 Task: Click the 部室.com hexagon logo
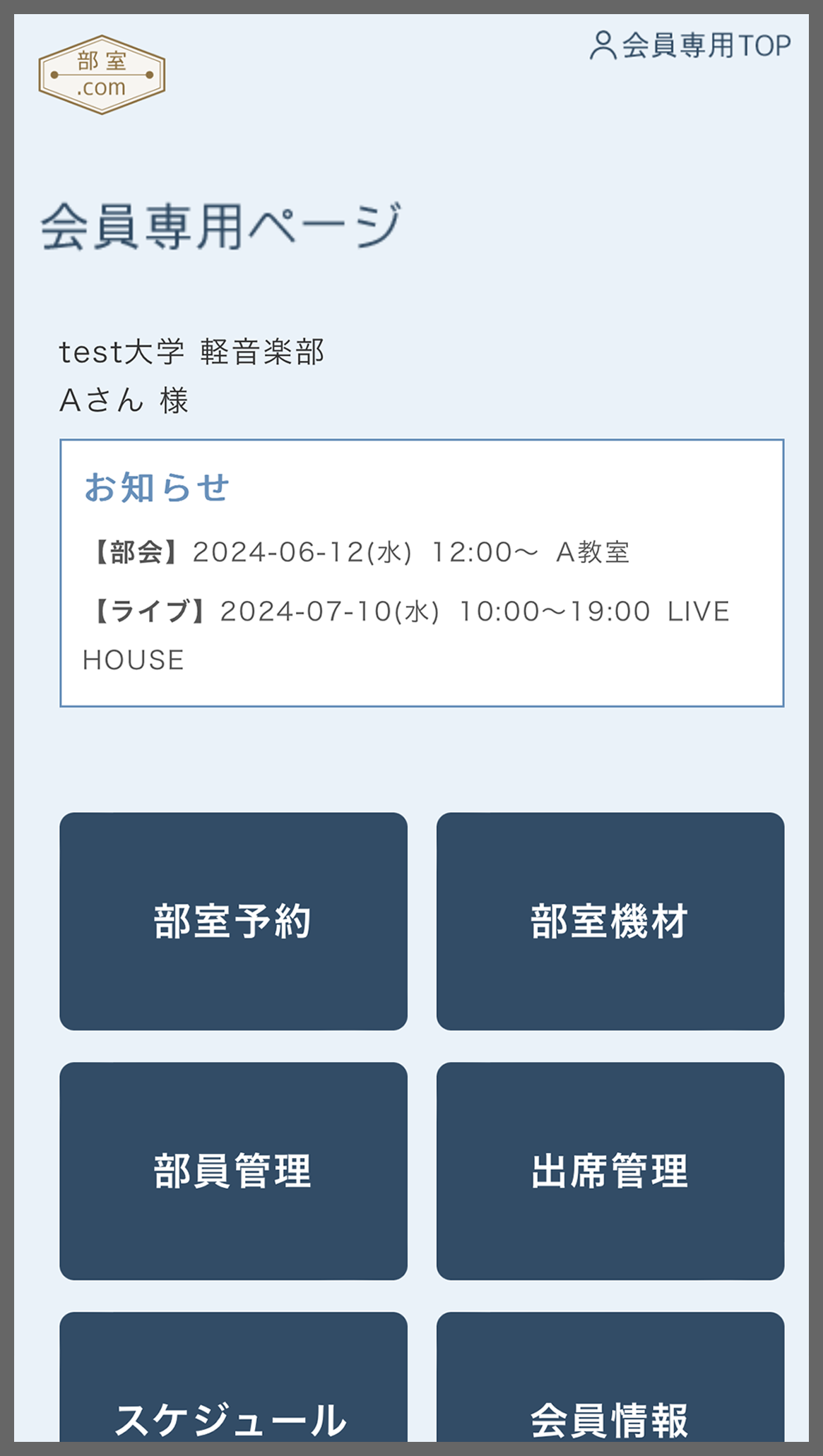tap(102, 76)
